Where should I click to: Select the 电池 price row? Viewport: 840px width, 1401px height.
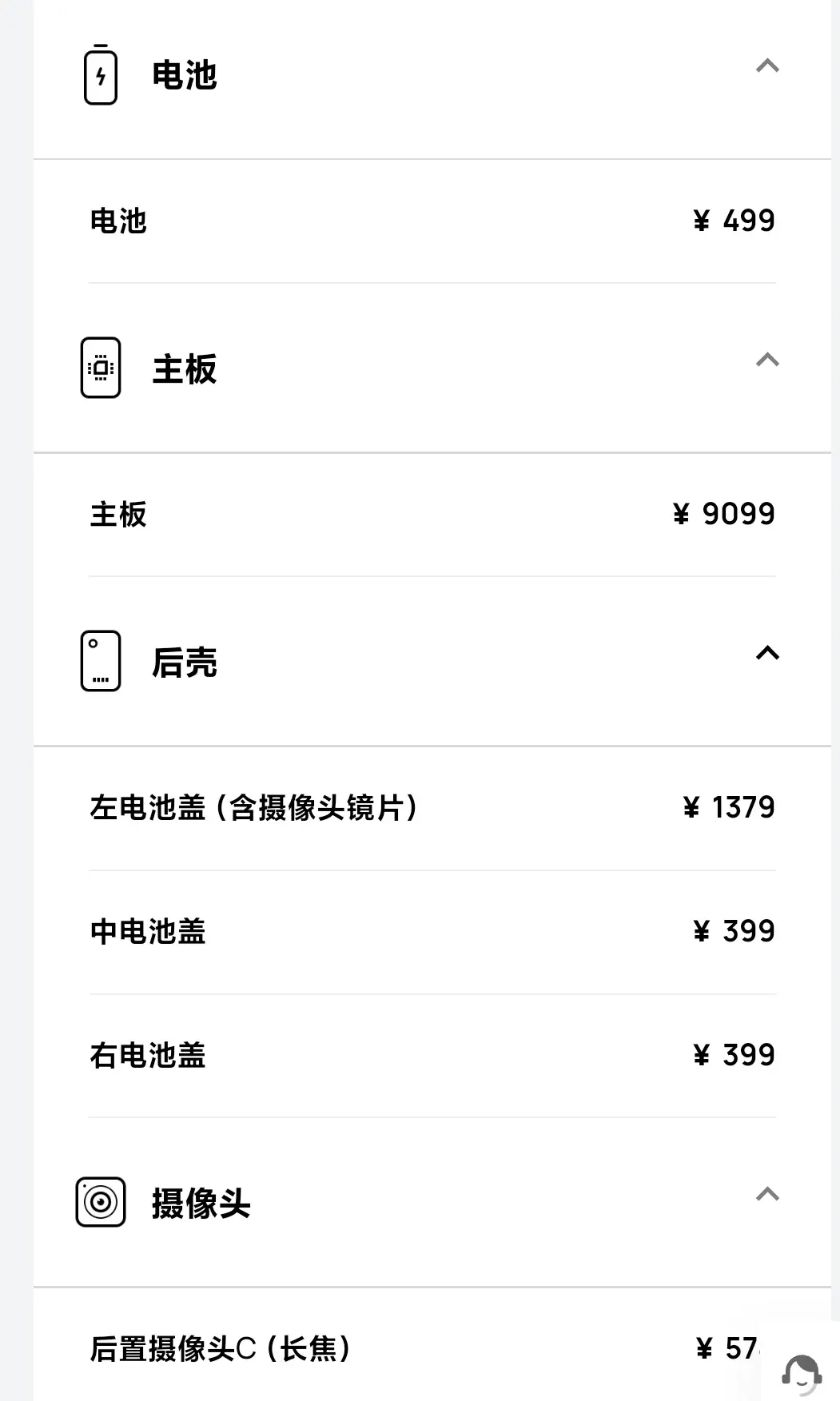point(432,221)
